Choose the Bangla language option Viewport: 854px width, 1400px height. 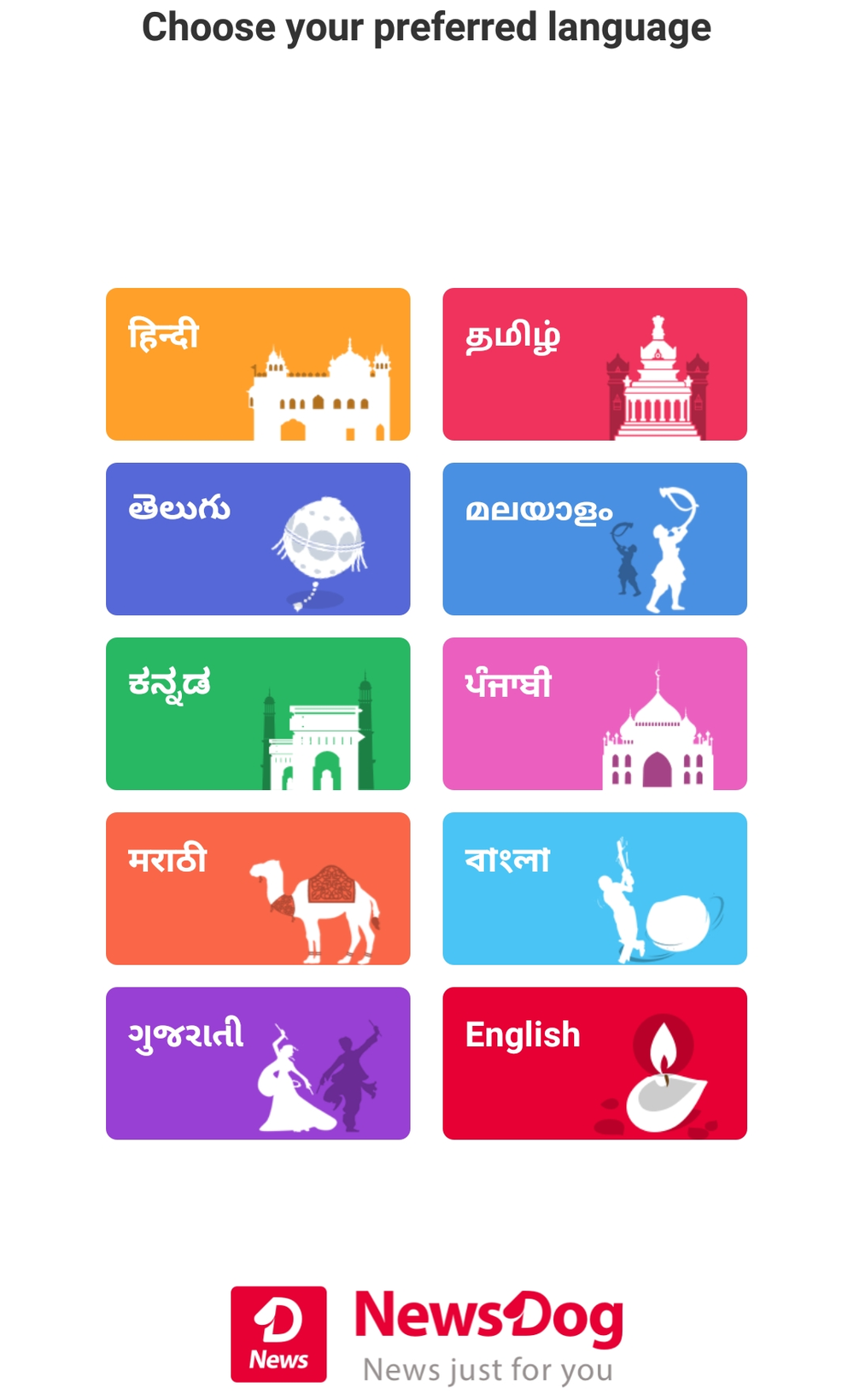[595, 888]
